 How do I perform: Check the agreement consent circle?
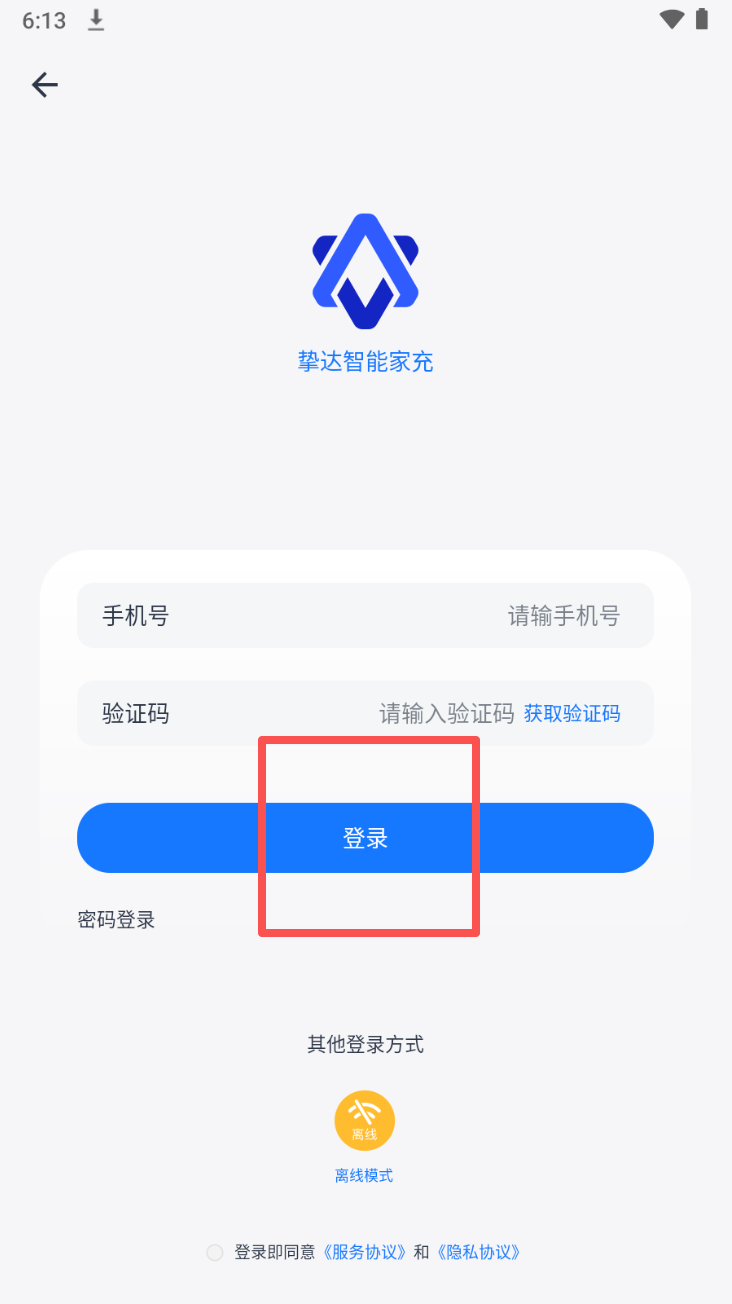point(214,1253)
